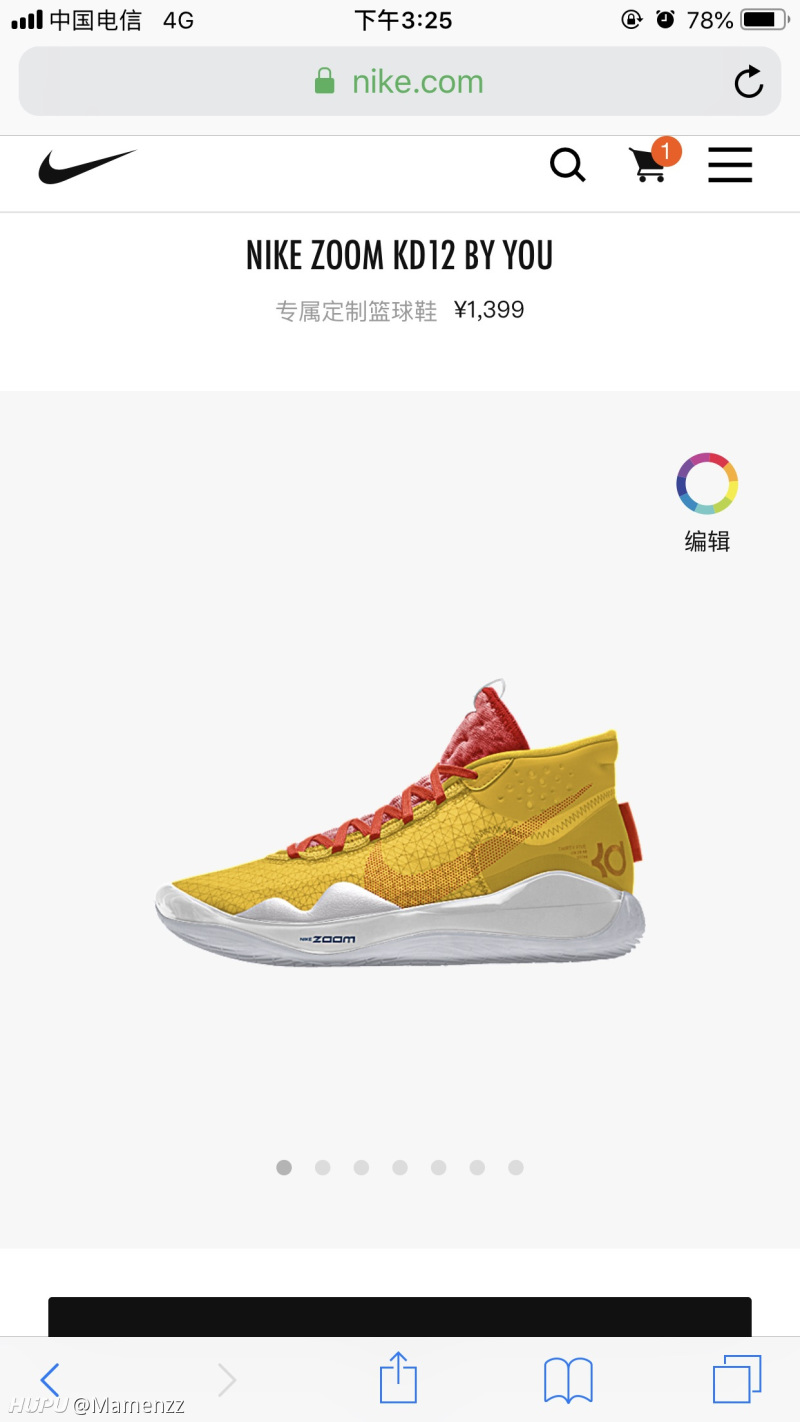Open the hamburger menu
Viewport: 800px width, 1422px height.
pos(730,165)
